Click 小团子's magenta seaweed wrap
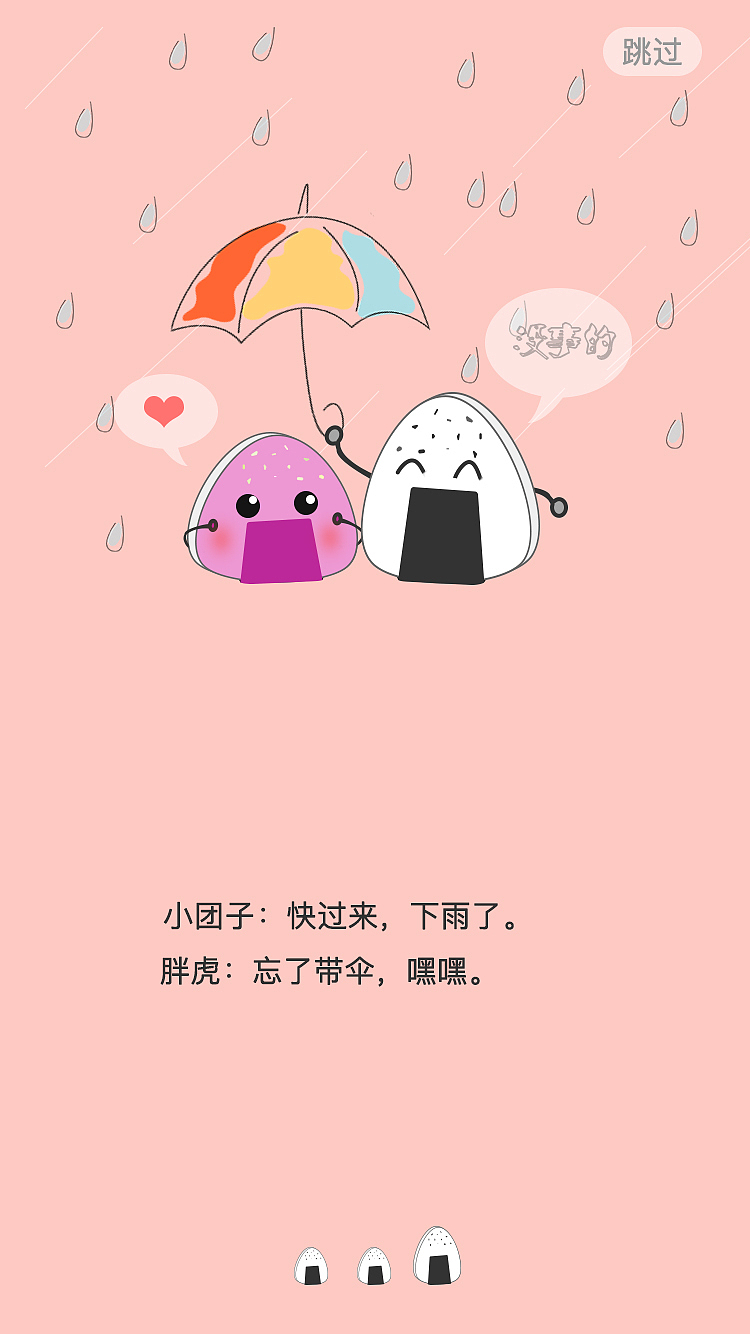 (283, 552)
